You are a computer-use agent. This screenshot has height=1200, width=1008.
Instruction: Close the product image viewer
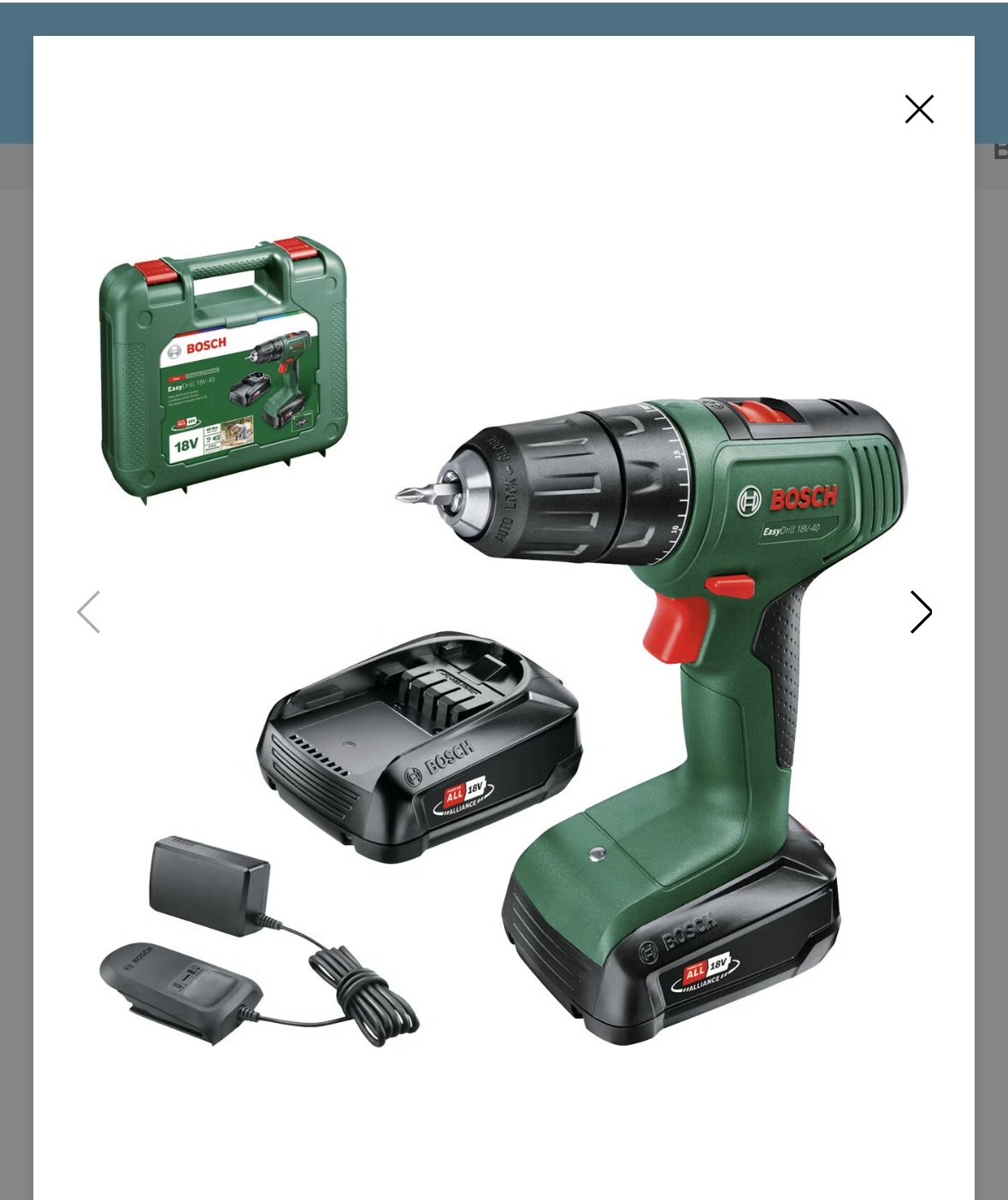click(x=919, y=109)
